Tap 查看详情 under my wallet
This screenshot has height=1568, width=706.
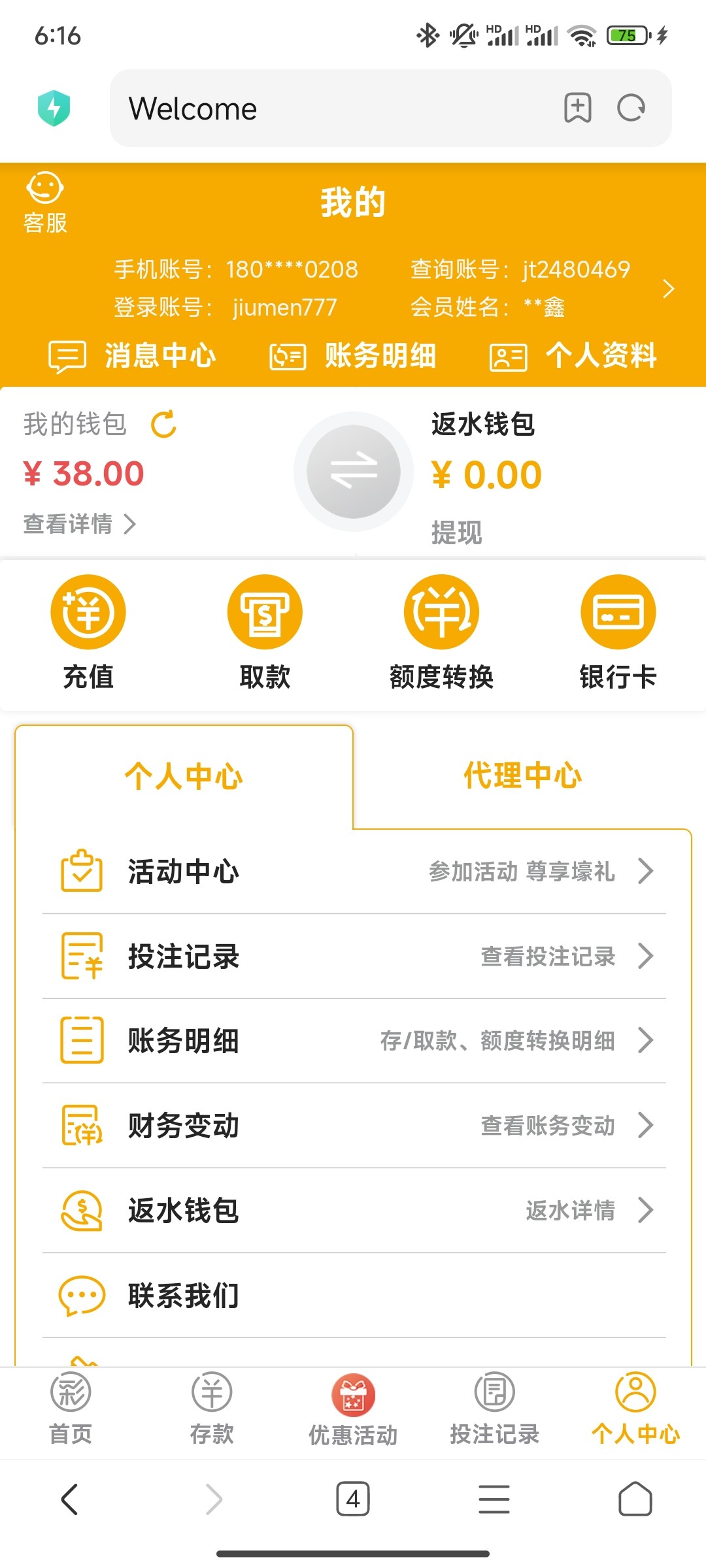pos(80,524)
